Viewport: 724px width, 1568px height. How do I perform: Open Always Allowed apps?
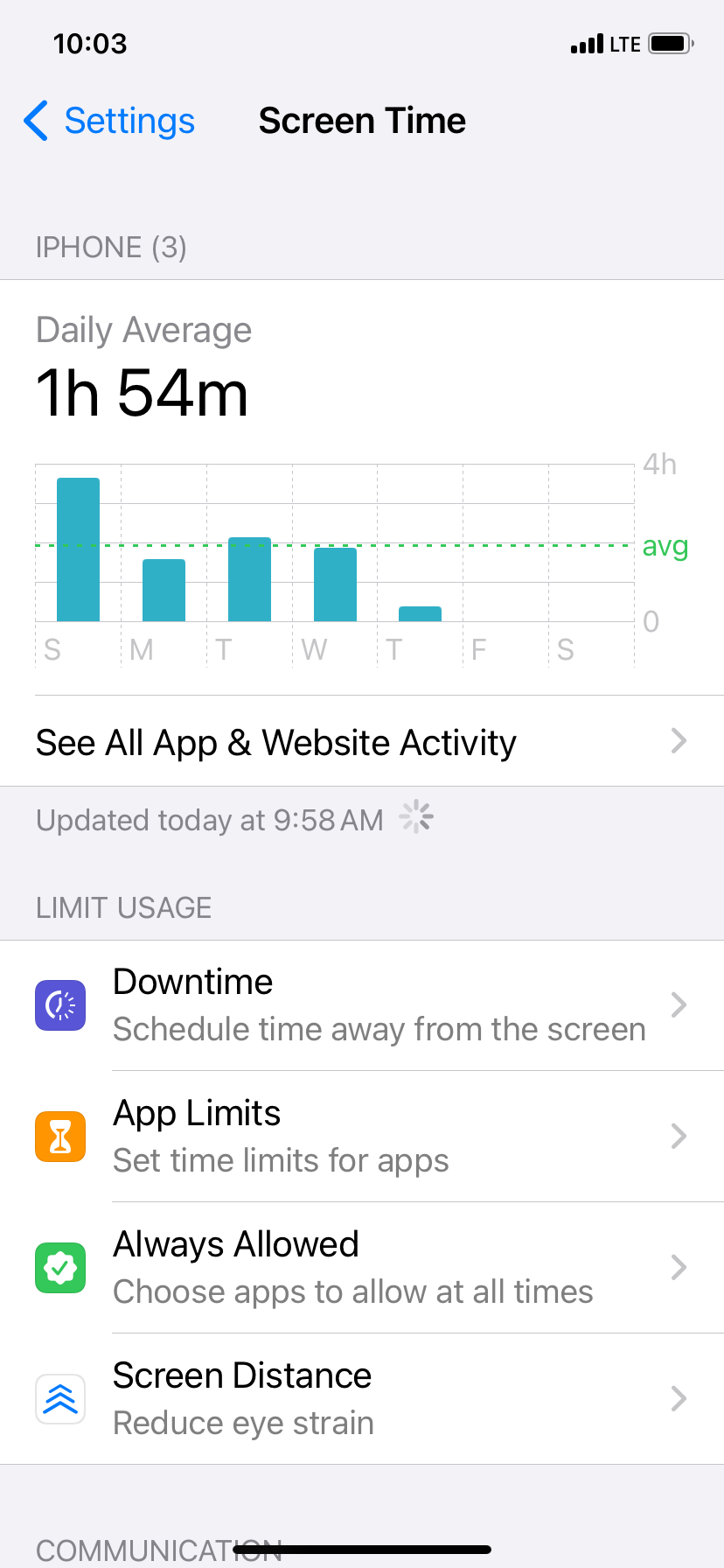point(362,1267)
